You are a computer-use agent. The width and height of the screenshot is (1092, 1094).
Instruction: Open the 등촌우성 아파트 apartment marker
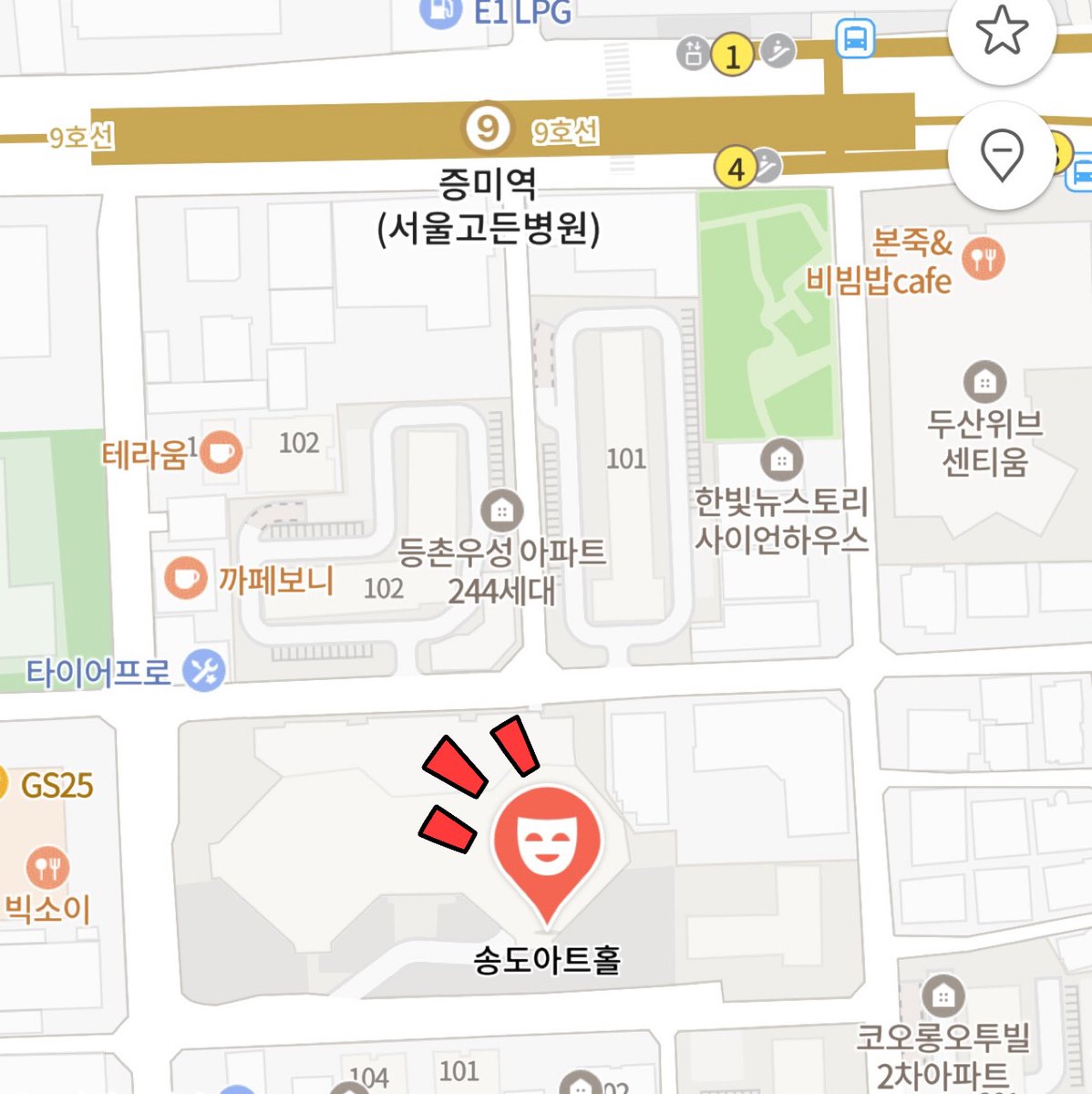point(501,511)
